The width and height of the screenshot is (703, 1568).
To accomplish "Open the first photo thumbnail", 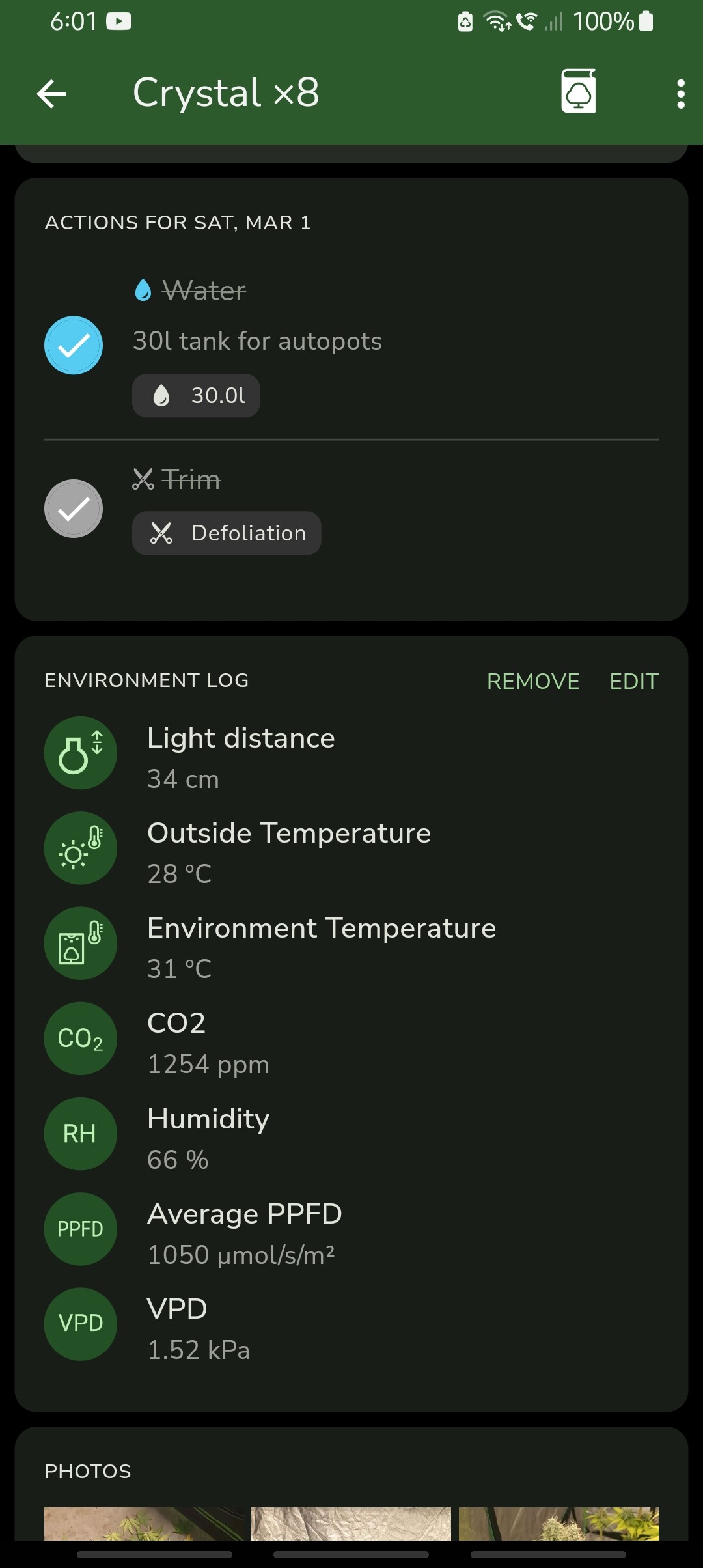I will pos(144,1524).
